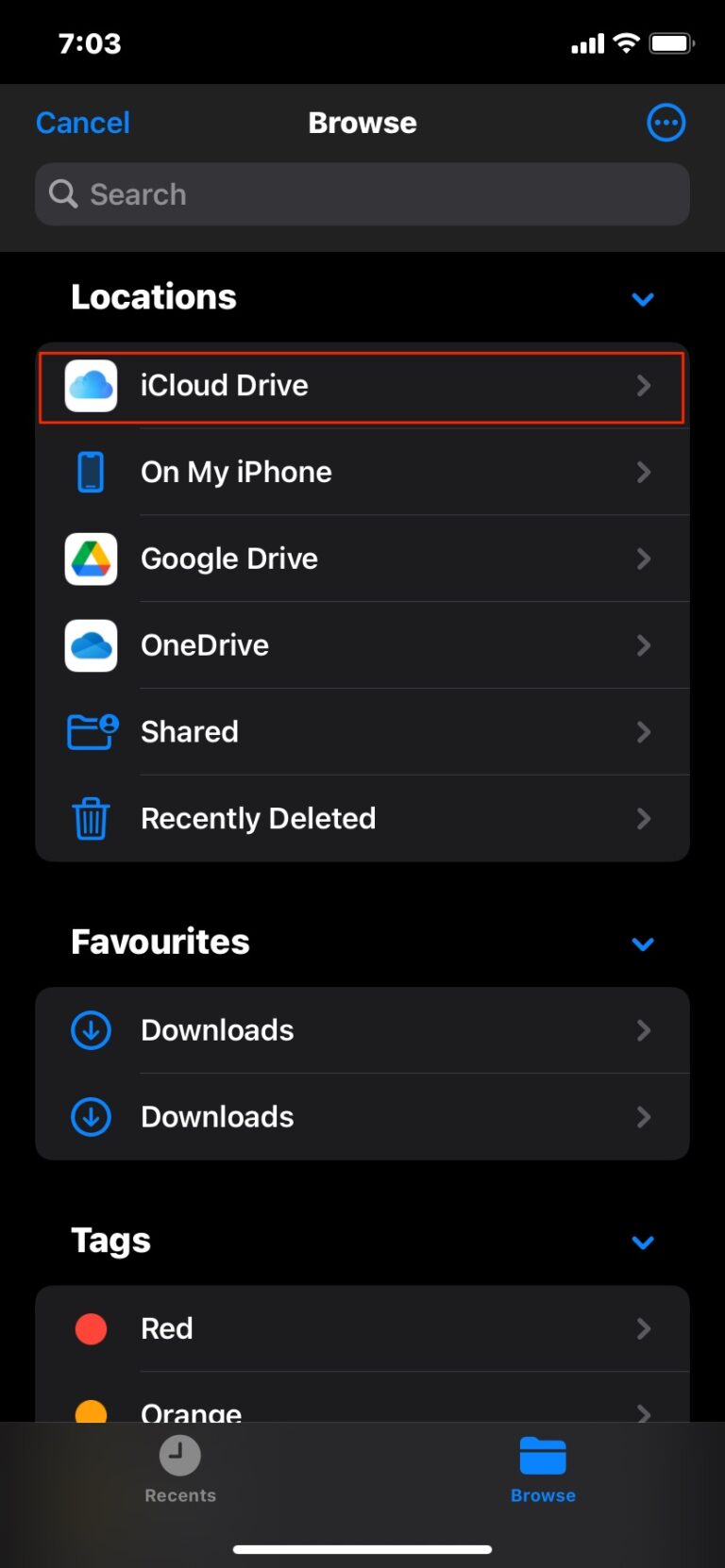
Task: Tap the Cancel button
Action: coord(82,122)
